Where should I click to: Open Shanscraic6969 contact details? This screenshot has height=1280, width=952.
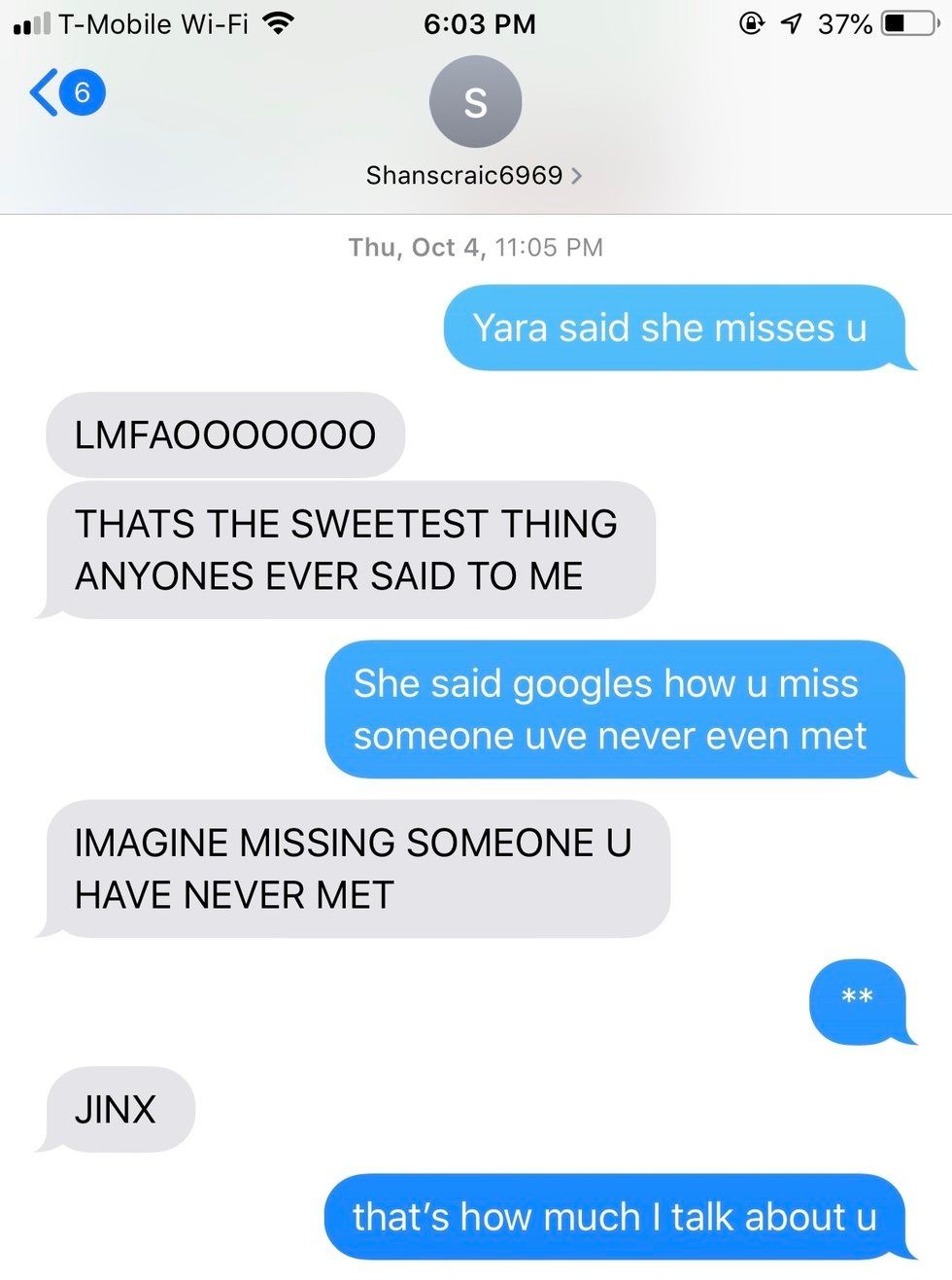tap(474, 176)
